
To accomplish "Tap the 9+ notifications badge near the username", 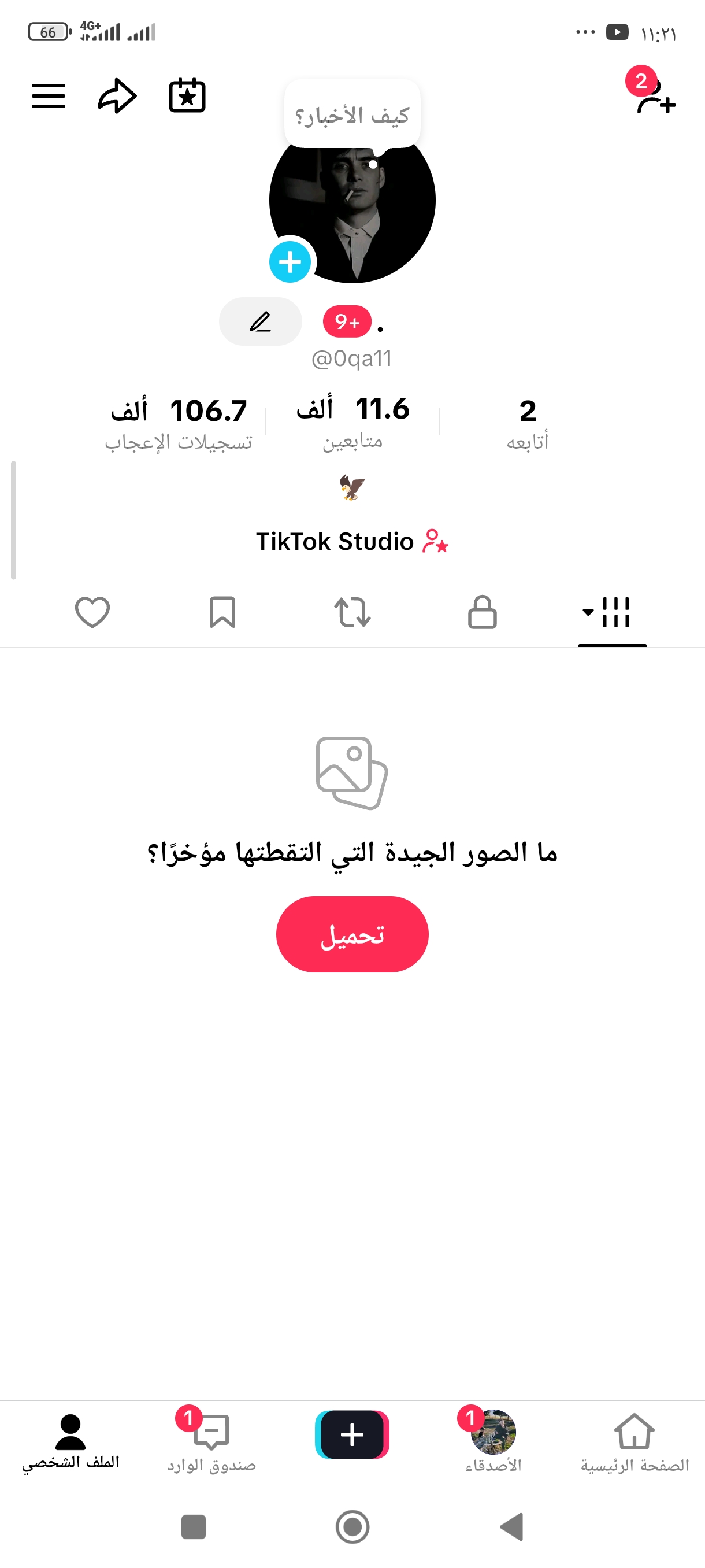I will (346, 321).
